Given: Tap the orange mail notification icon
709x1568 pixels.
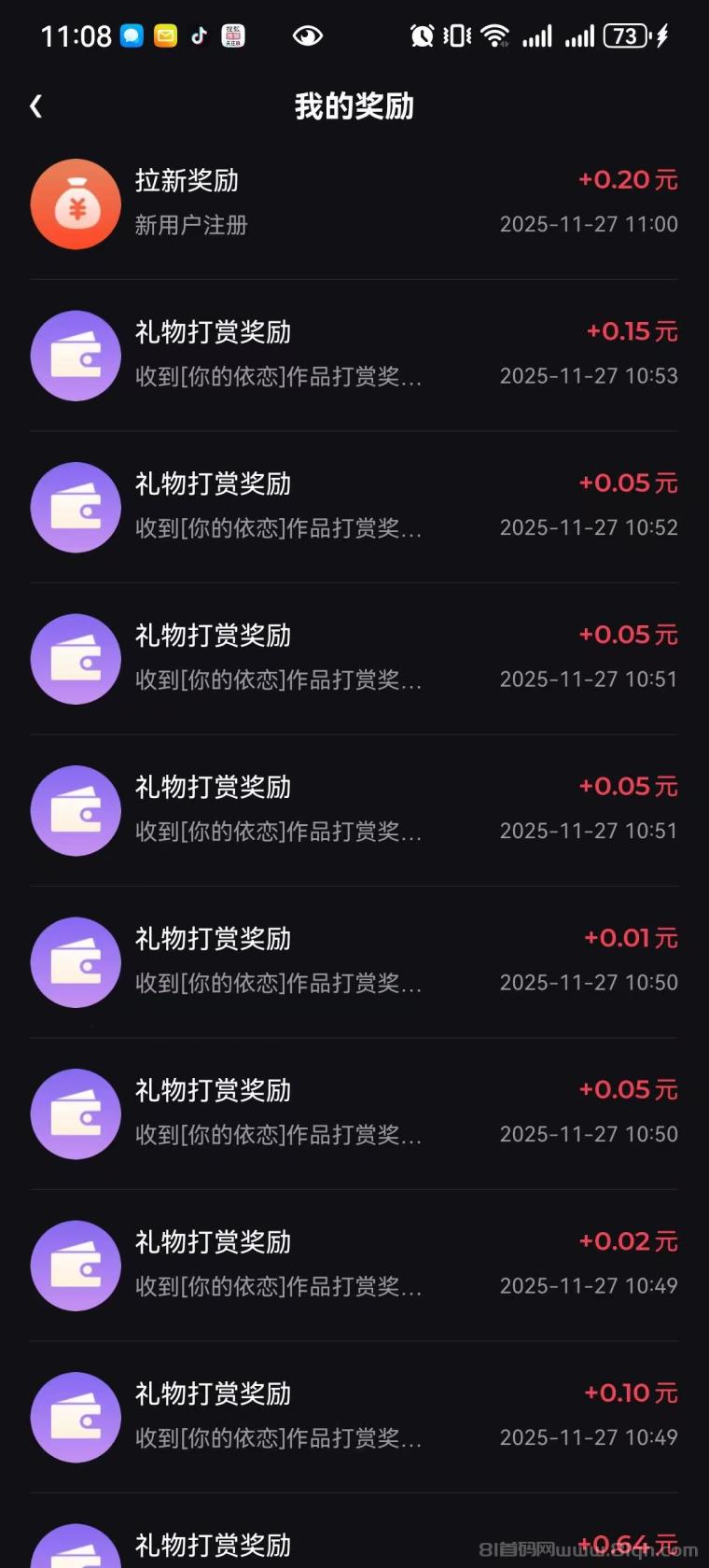Looking at the screenshot, I should (x=165, y=35).
